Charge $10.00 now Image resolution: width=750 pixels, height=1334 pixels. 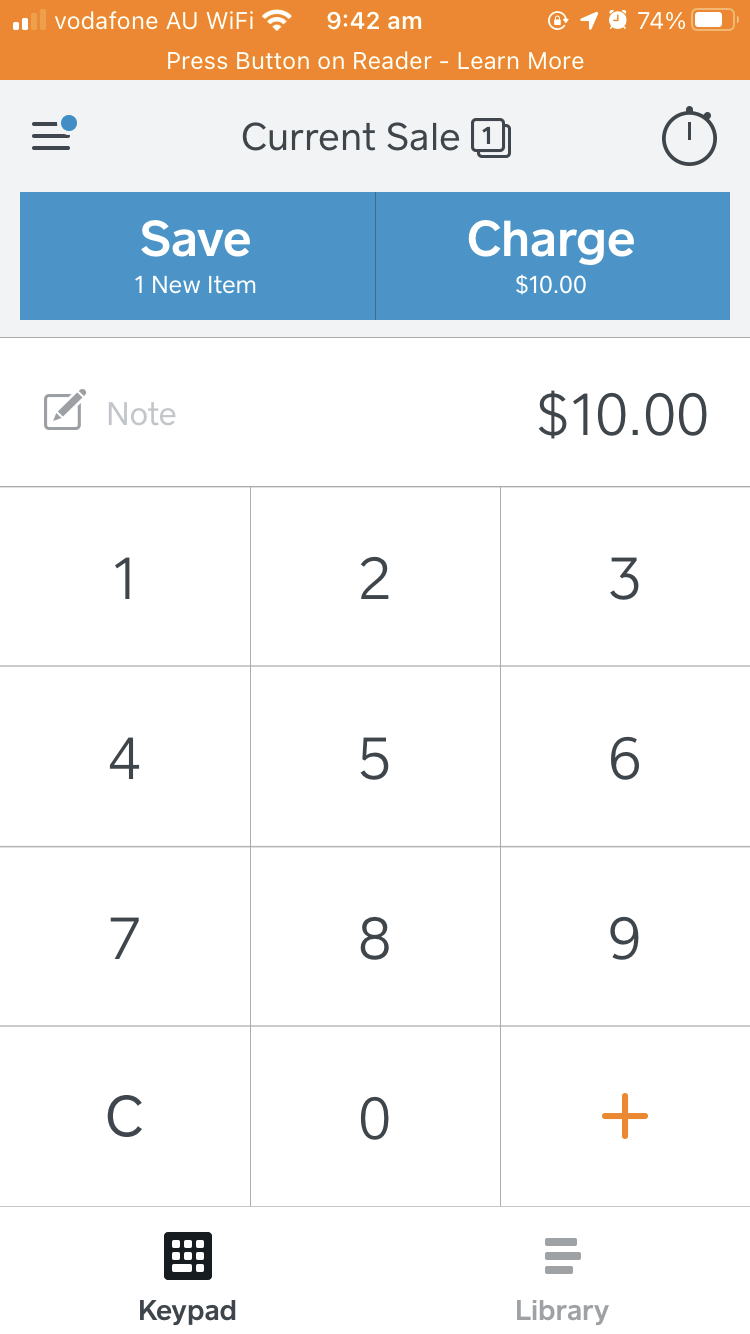(x=553, y=256)
